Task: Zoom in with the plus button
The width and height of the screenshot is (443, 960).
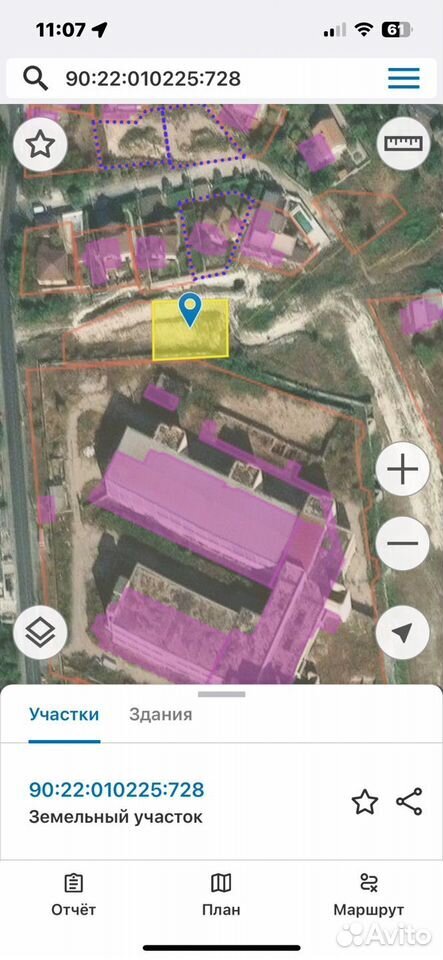Action: [x=403, y=470]
